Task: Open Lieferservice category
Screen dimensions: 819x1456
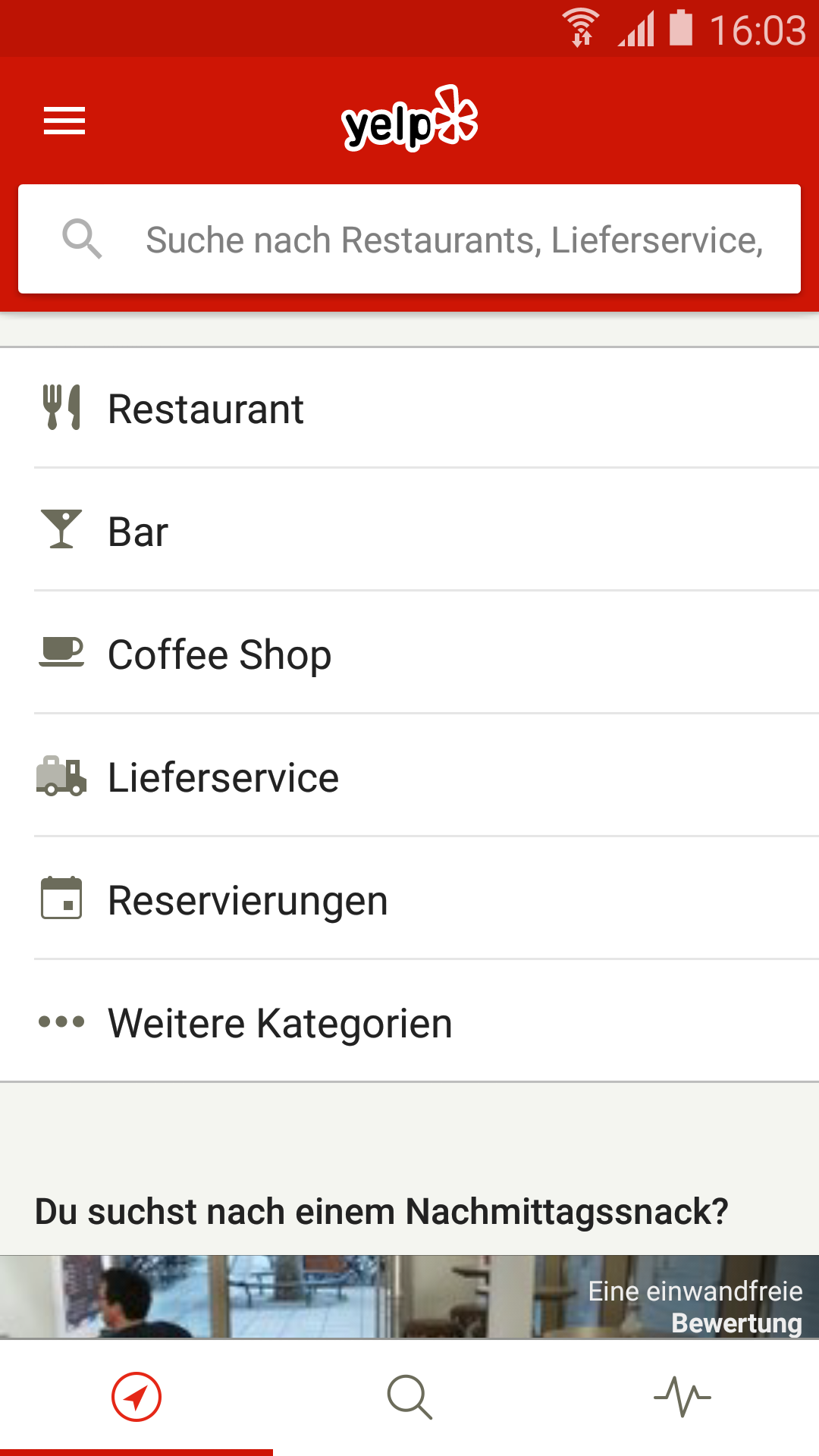Action: [409, 776]
